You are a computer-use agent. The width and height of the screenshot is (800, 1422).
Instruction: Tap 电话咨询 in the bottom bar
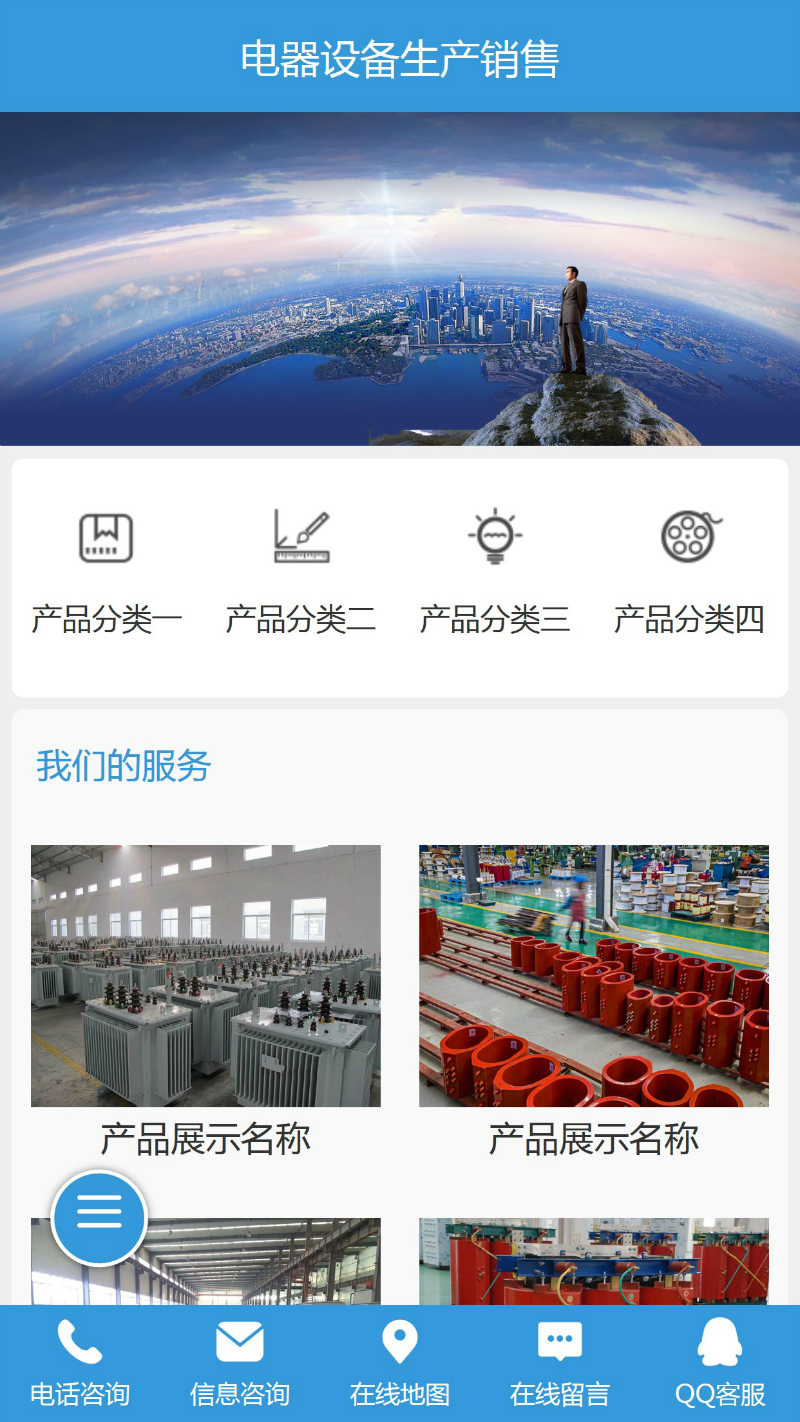(80, 1363)
